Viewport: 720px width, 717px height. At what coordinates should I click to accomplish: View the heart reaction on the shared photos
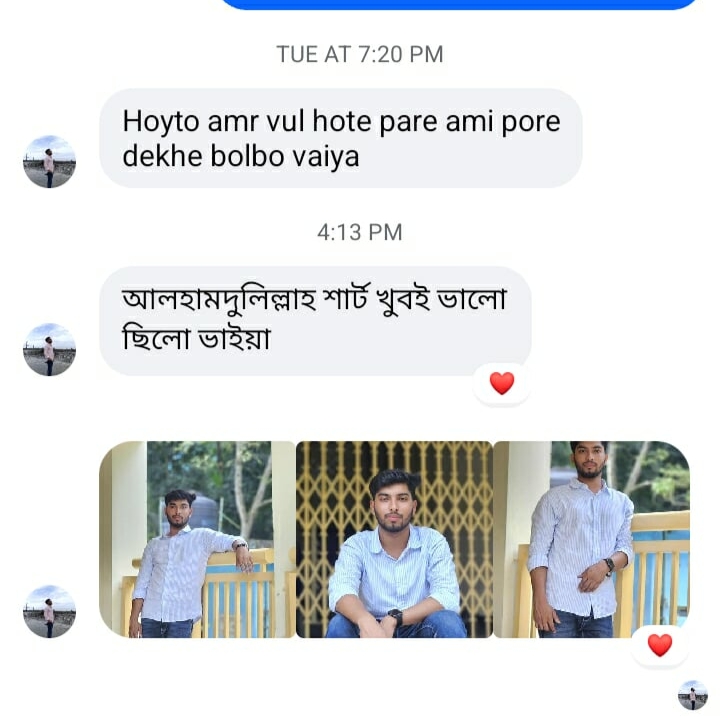click(x=660, y=645)
